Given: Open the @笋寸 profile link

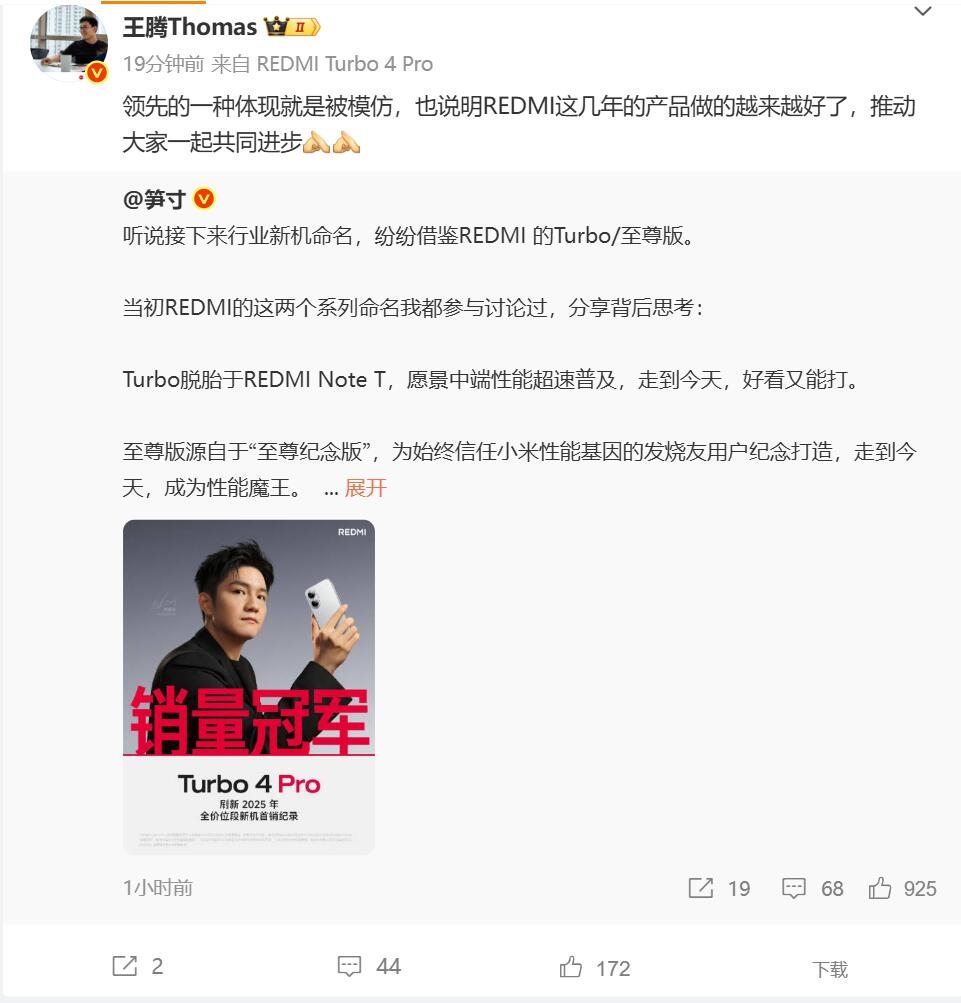Looking at the screenshot, I should [153, 199].
